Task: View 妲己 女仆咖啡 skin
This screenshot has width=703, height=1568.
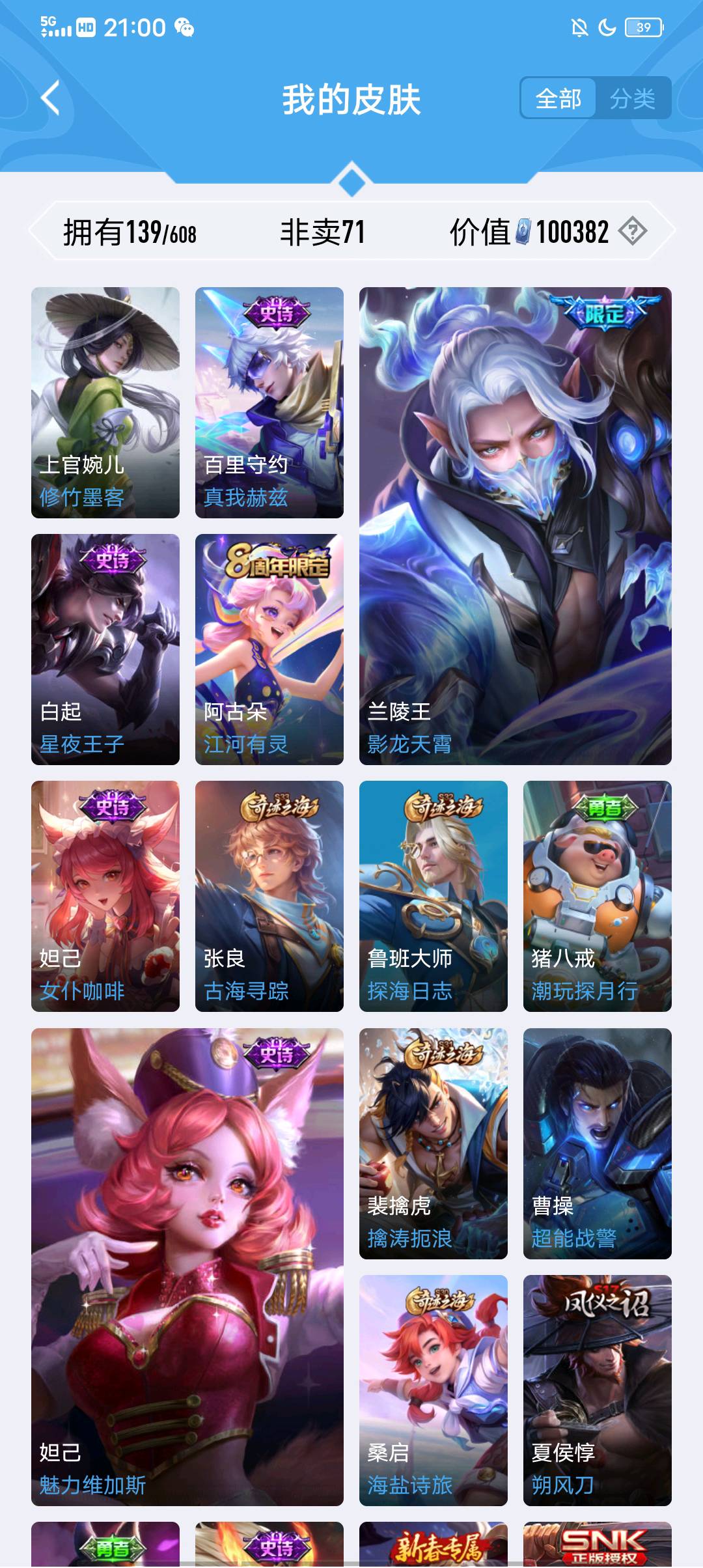Action: (x=105, y=896)
